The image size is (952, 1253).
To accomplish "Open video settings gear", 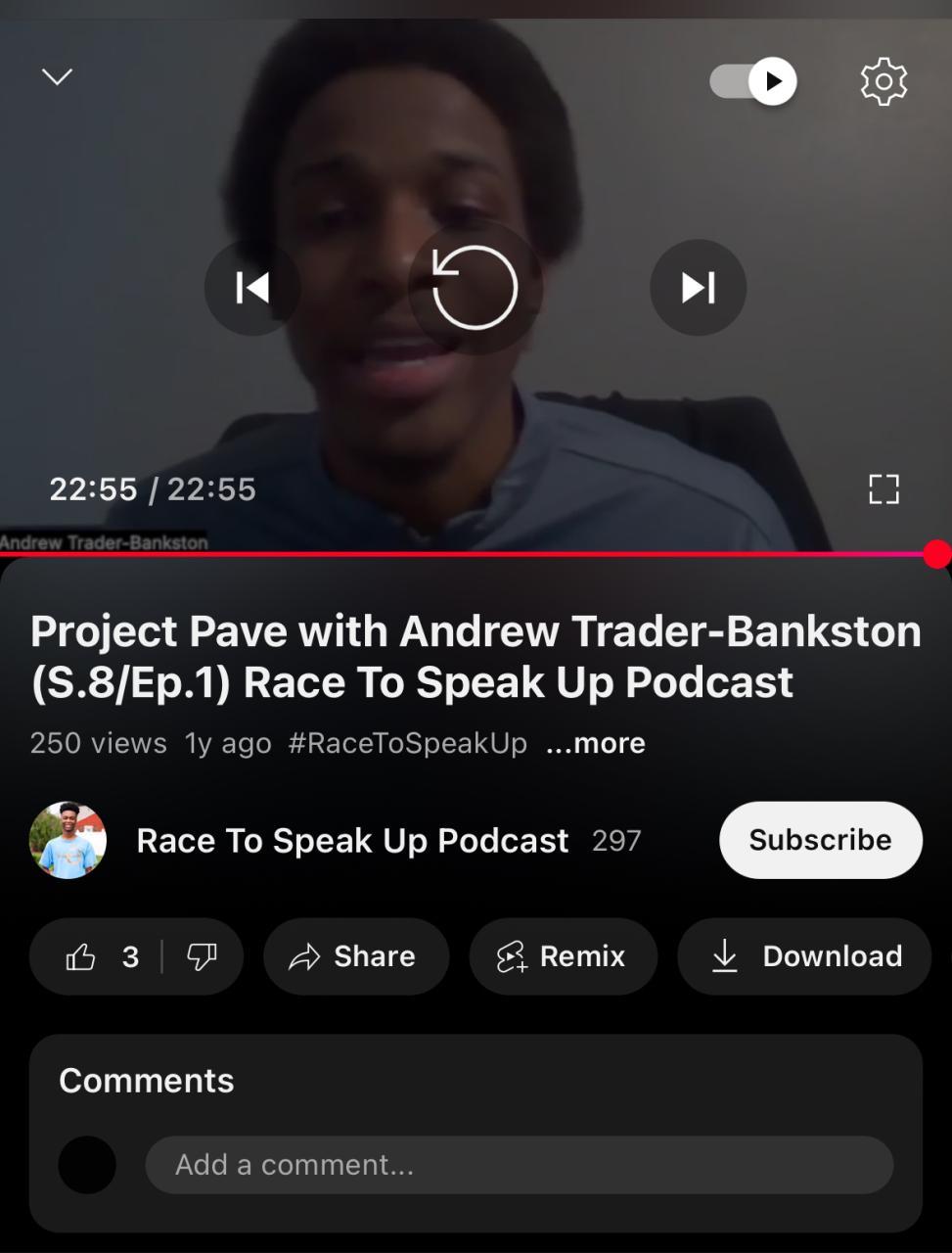I will click(884, 81).
